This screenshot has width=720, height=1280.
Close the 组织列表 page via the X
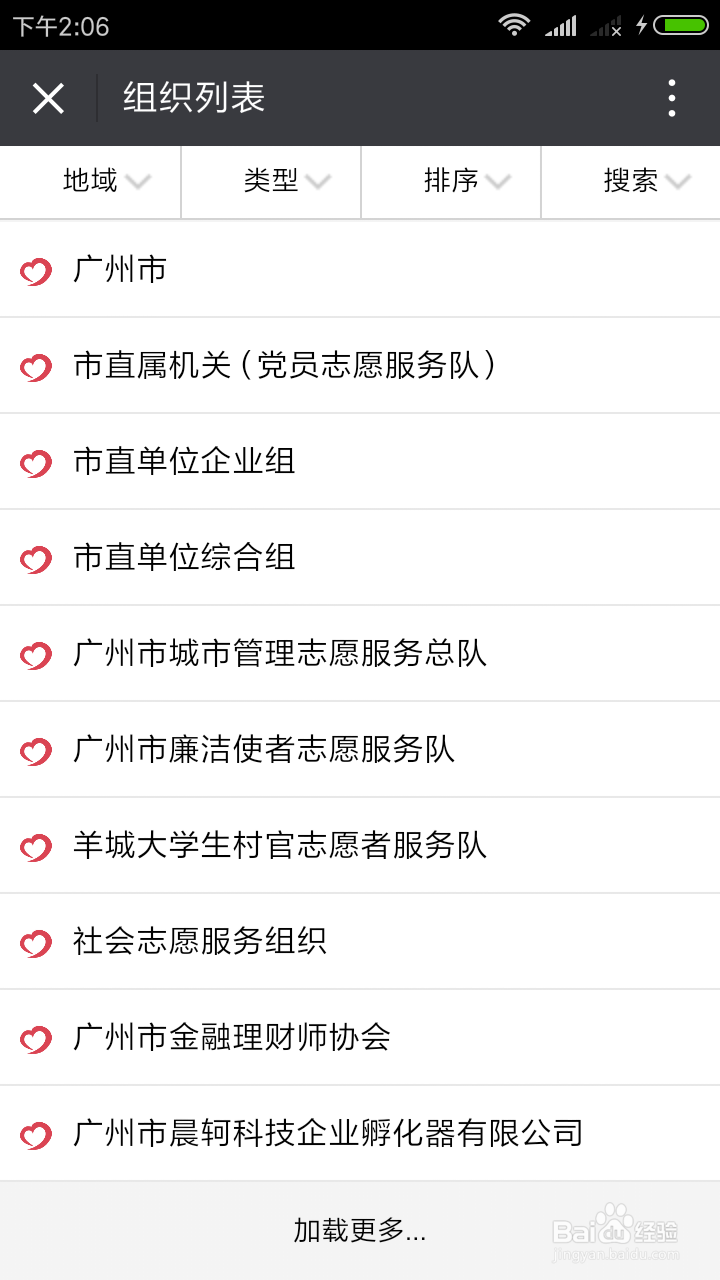pos(47,97)
